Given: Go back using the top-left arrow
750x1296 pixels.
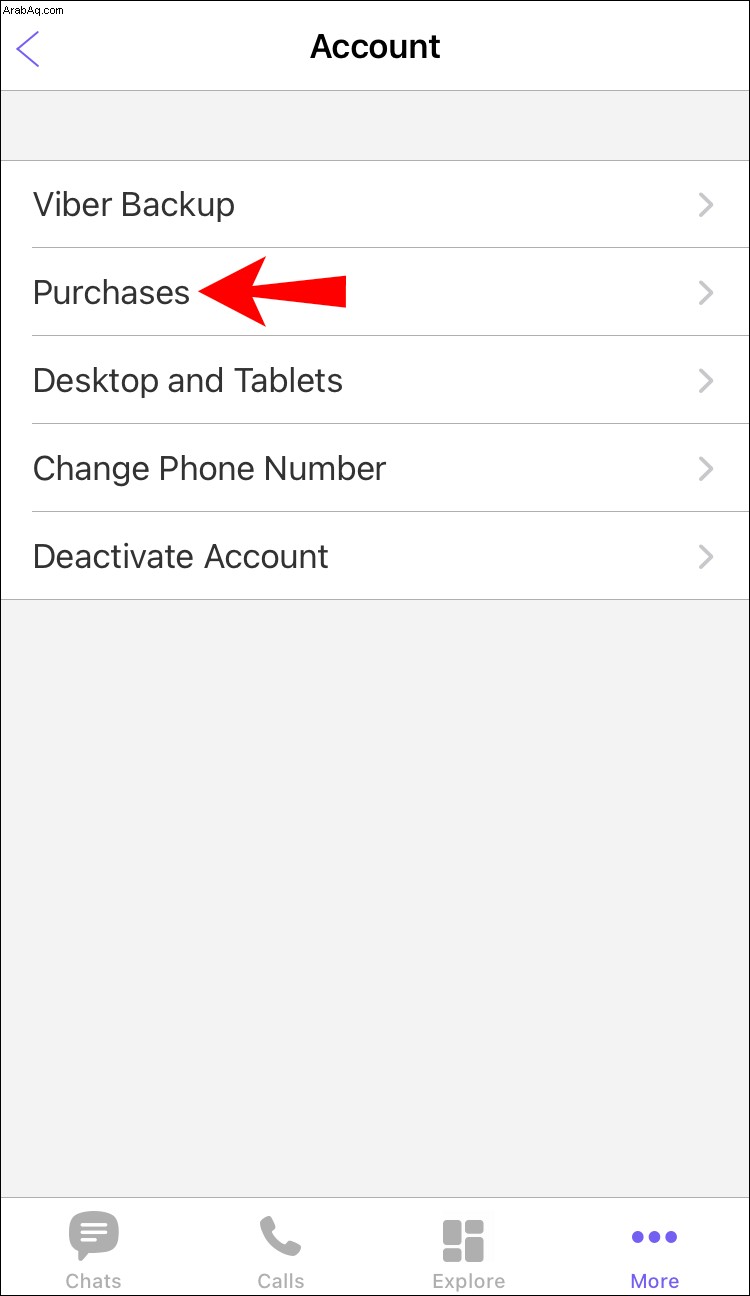Looking at the screenshot, I should point(28,48).
